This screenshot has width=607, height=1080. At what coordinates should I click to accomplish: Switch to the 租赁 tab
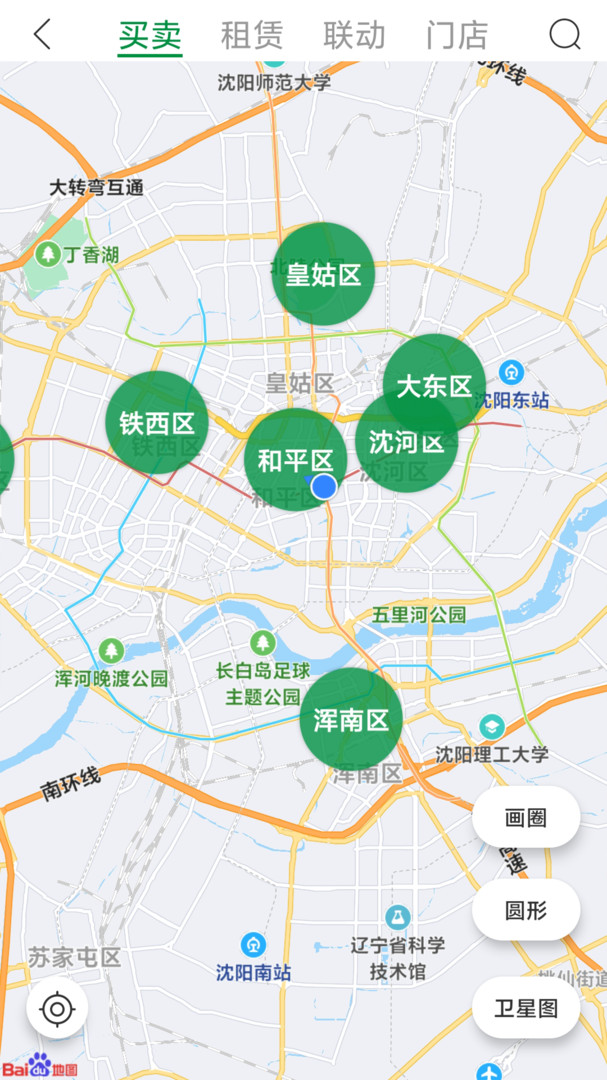point(252,35)
